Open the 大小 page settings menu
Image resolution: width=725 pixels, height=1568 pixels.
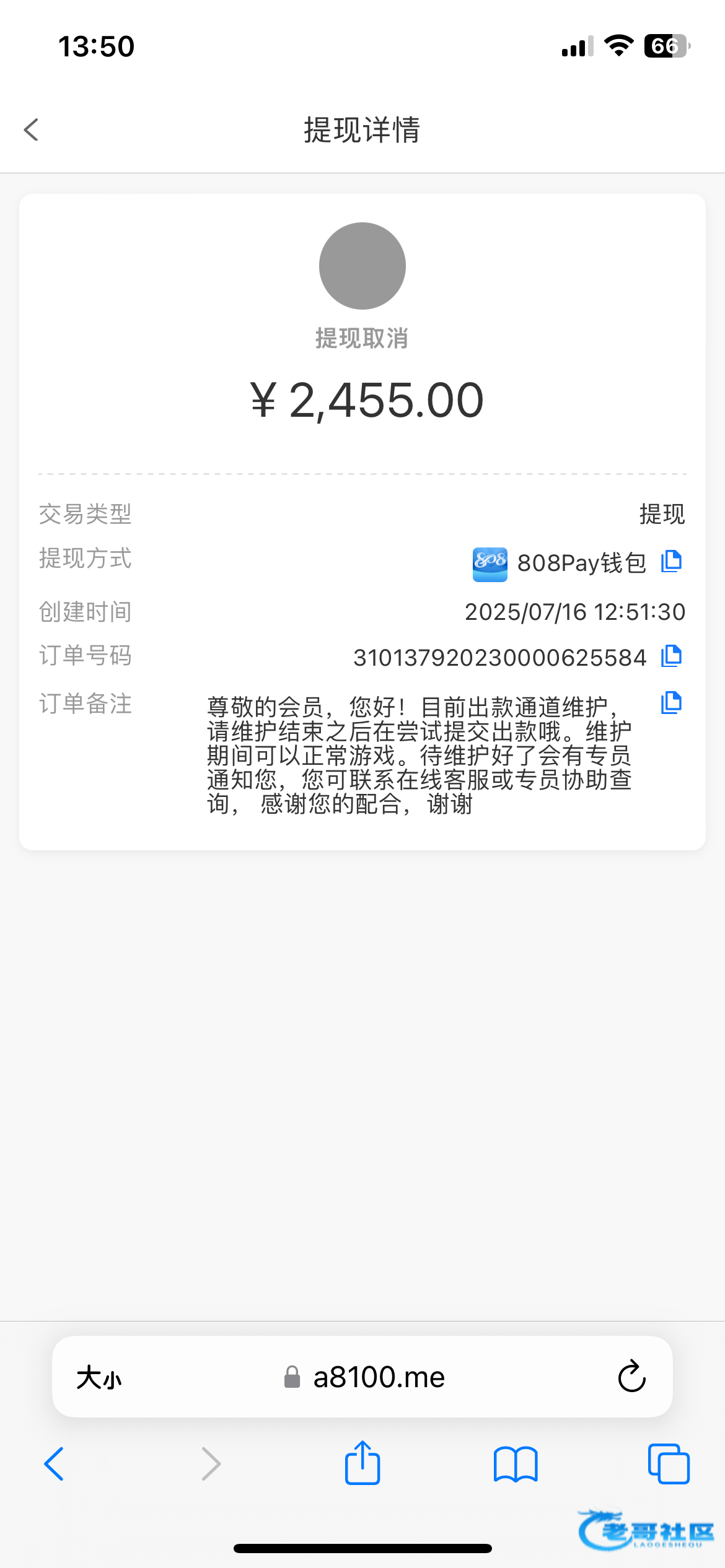[x=99, y=1378]
